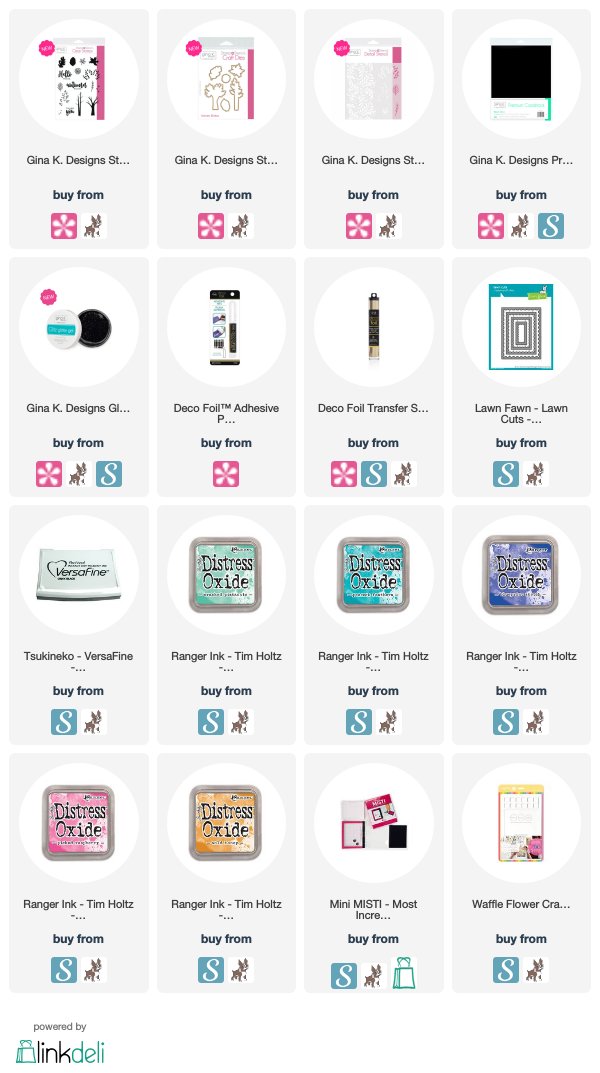Tap the green shopping bag icon under Mini MISTI
Screen dimensions: 600x1073
pos(404,973)
